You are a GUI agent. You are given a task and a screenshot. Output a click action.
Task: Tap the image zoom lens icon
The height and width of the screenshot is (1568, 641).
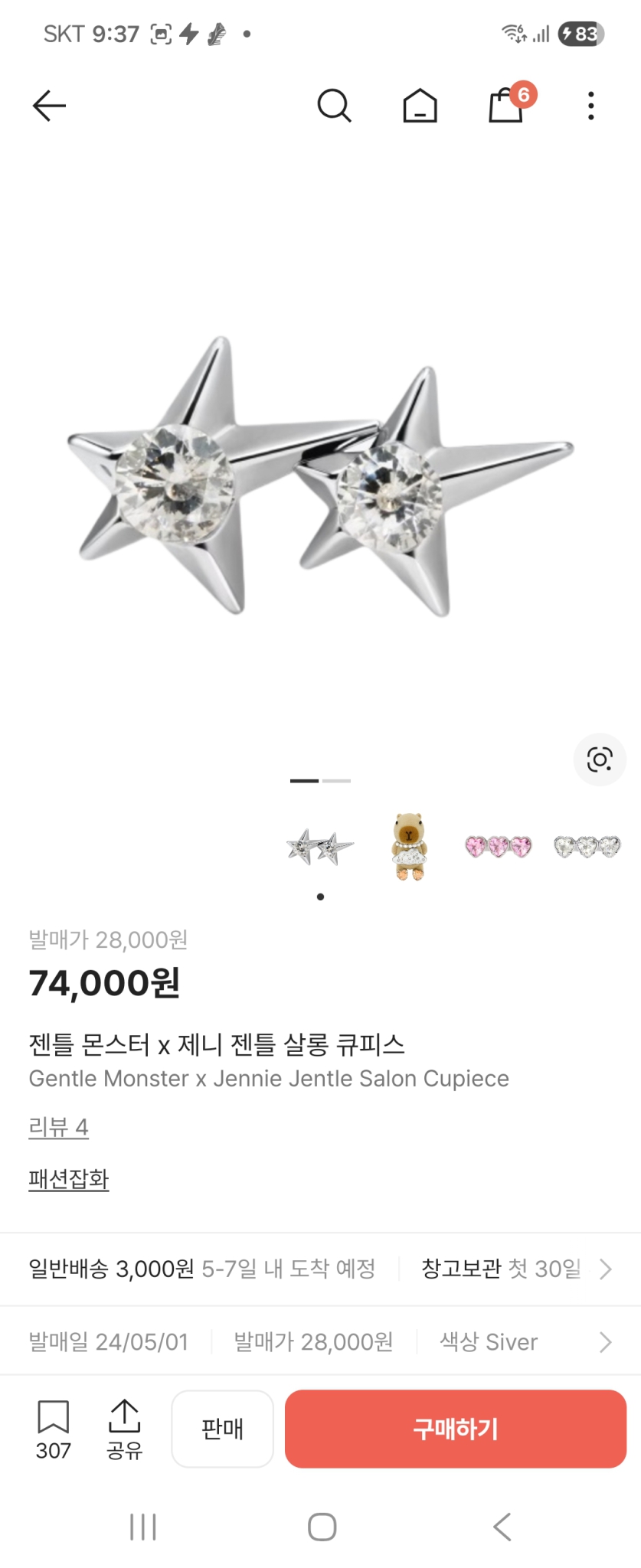[x=600, y=759]
